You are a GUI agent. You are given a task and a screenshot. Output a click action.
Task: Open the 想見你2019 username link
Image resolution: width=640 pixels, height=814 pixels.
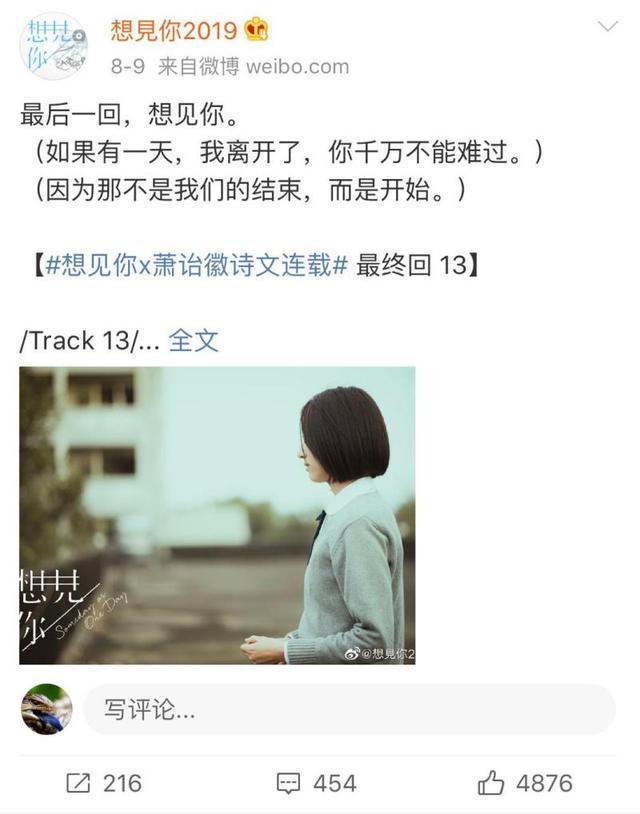(173, 30)
